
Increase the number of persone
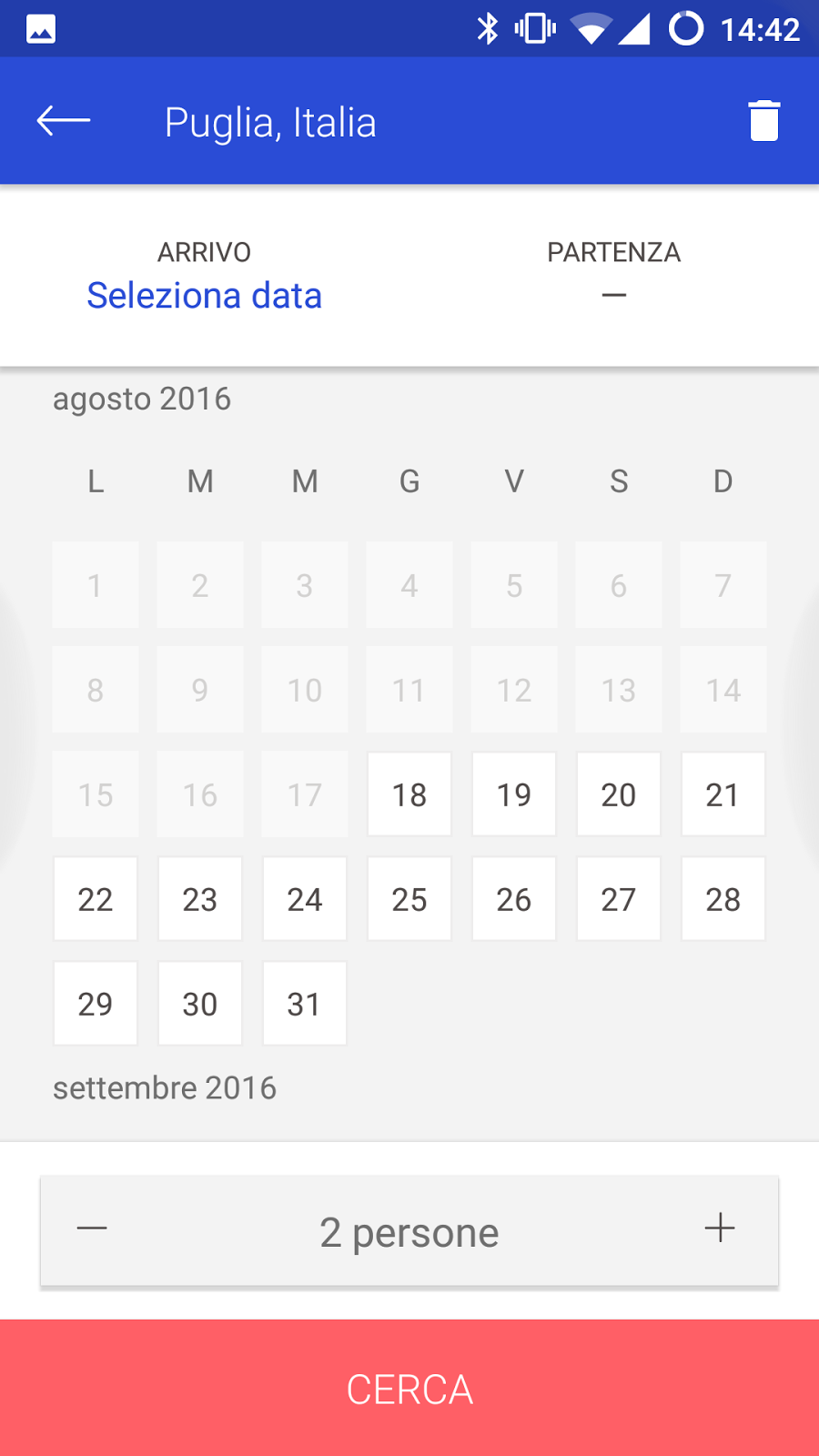(719, 1228)
